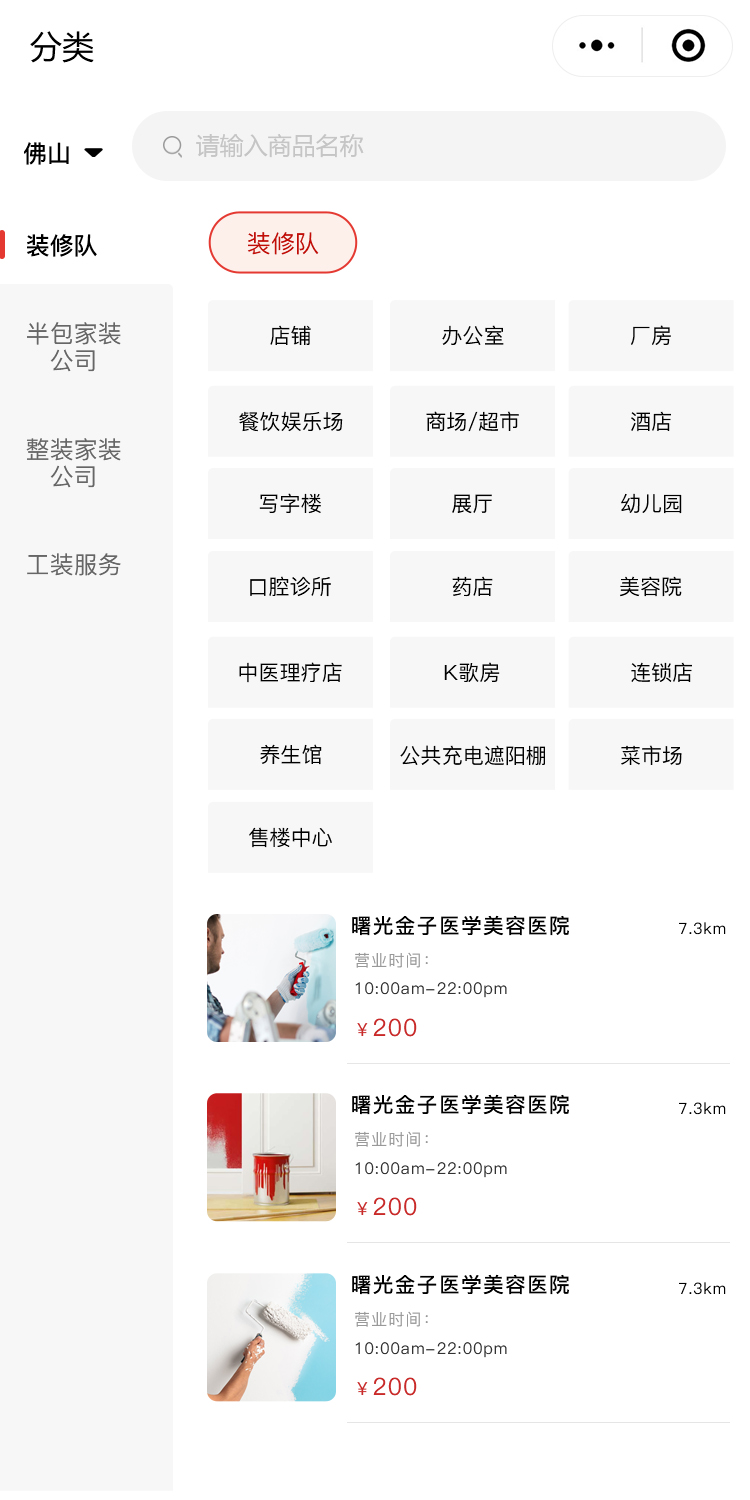
Task: Select the 装修队 pill chip
Action: click(x=283, y=243)
